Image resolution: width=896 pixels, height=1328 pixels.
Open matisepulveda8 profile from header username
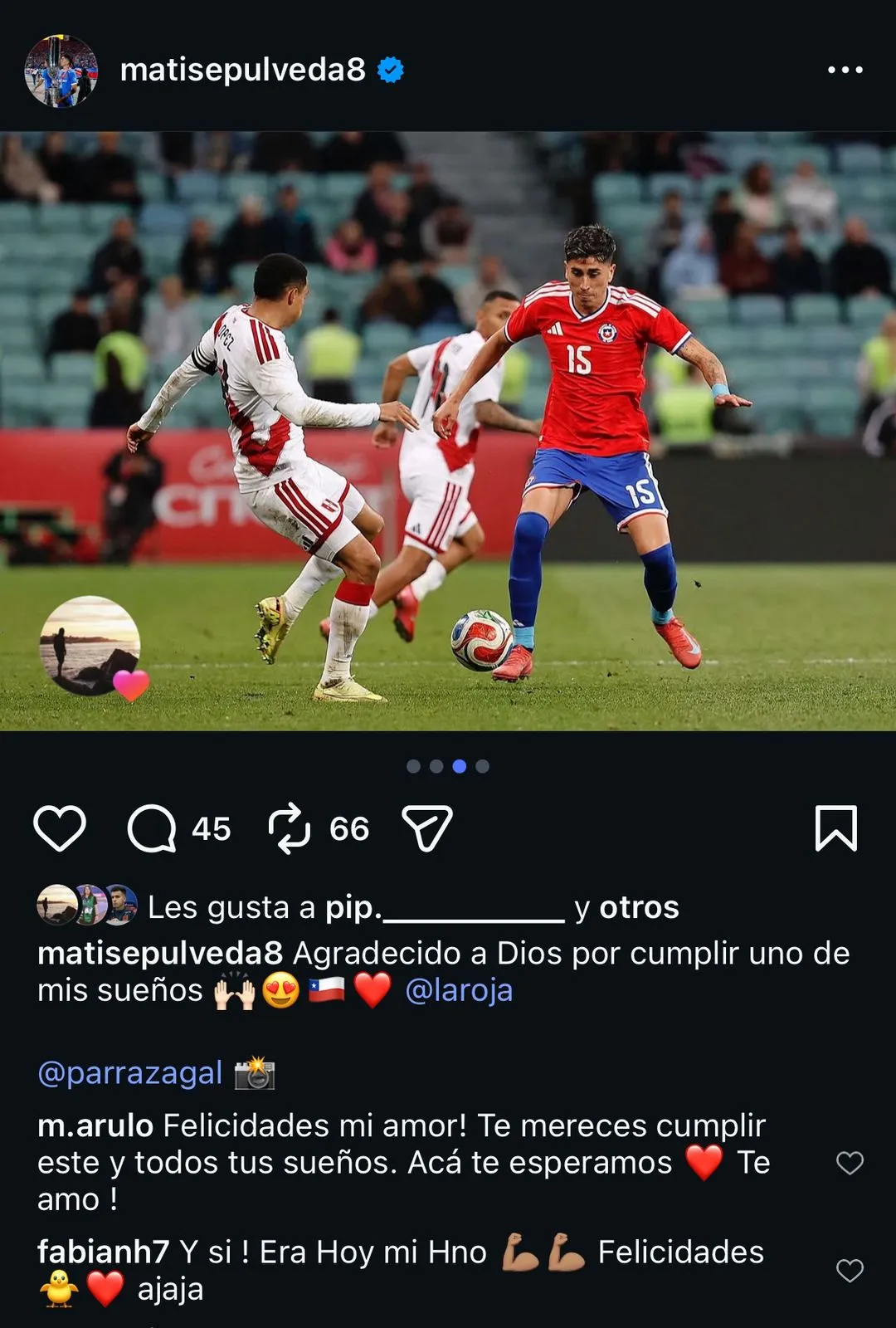(242, 71)
